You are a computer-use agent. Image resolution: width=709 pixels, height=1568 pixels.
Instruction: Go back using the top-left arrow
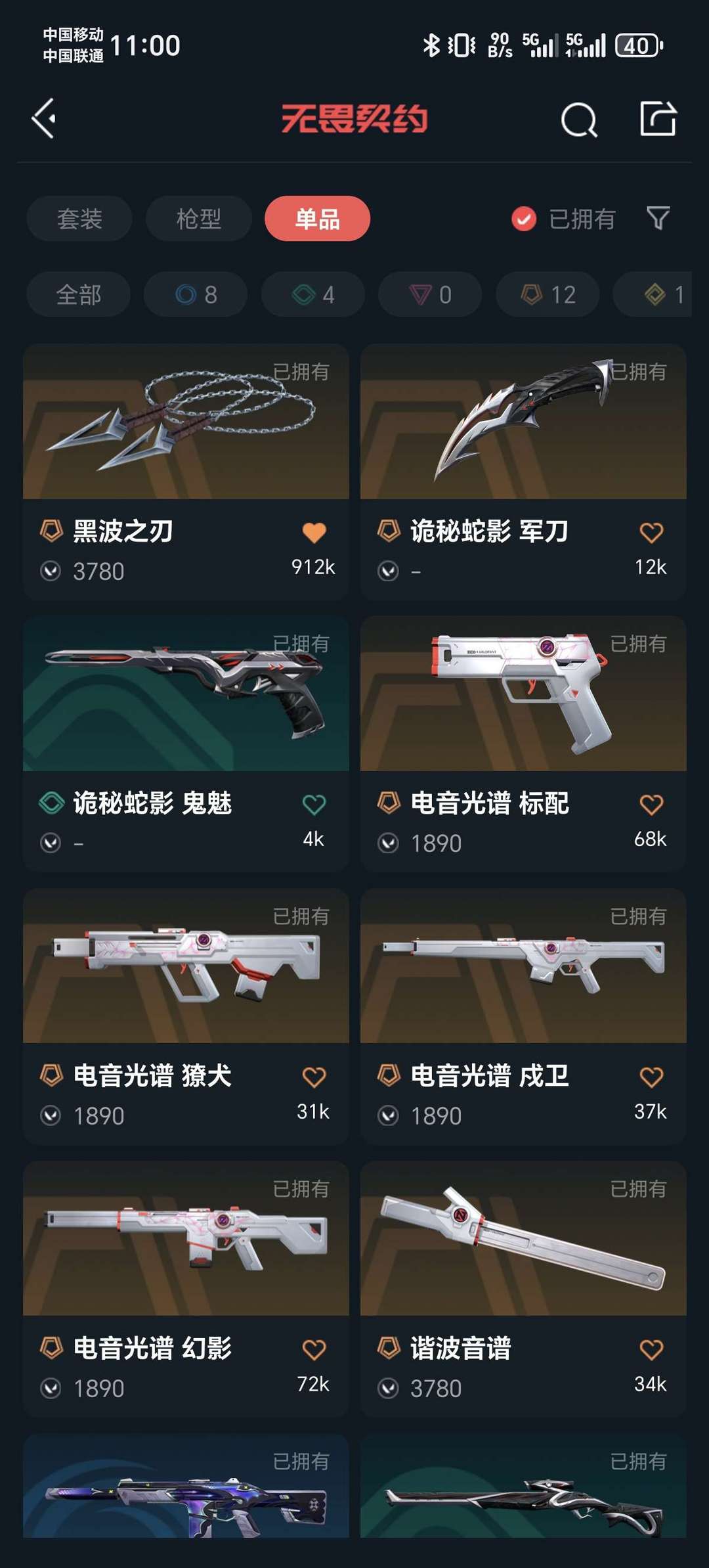click(44, 119)
